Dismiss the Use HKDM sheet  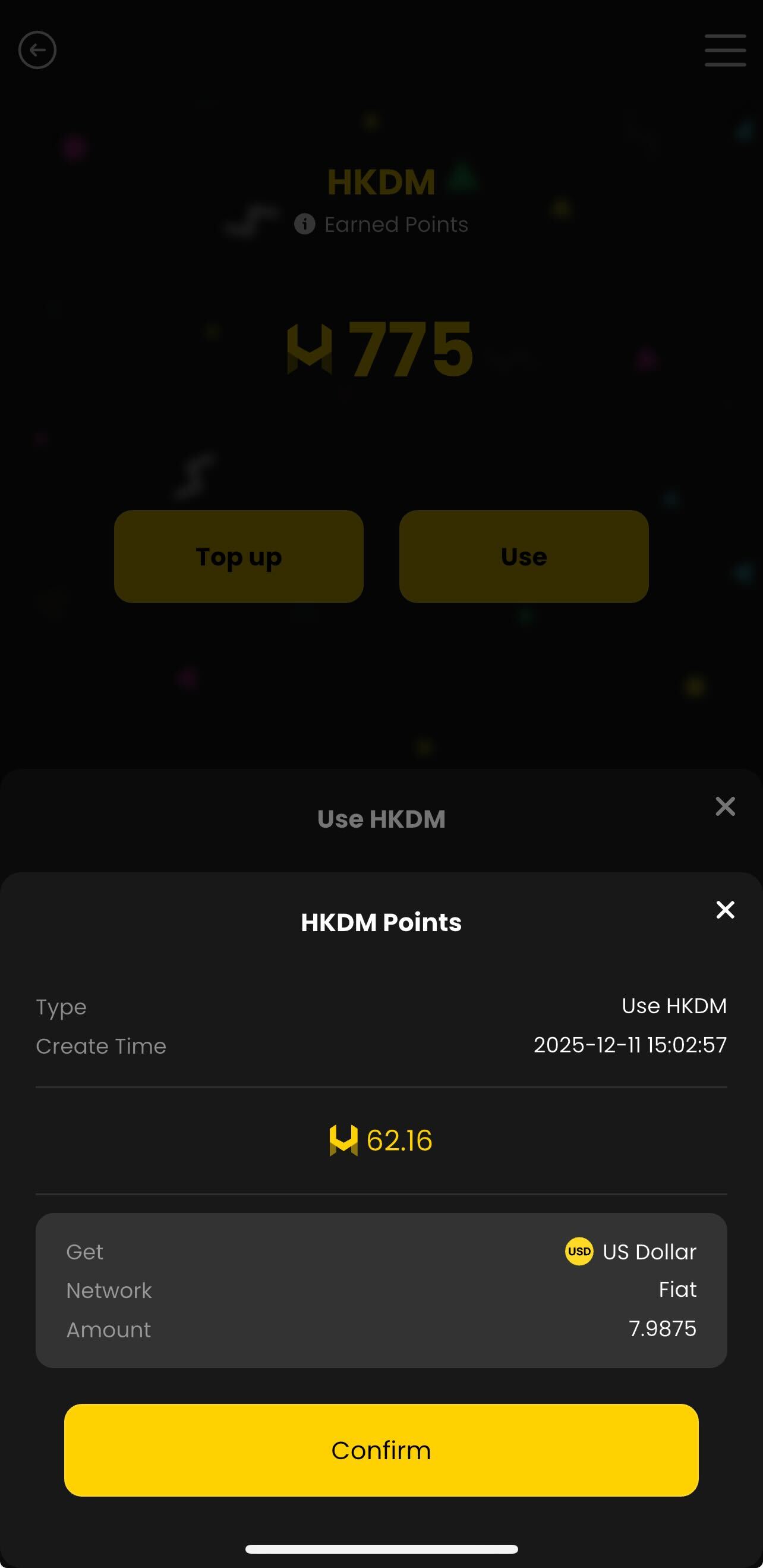tap(724, 806)
